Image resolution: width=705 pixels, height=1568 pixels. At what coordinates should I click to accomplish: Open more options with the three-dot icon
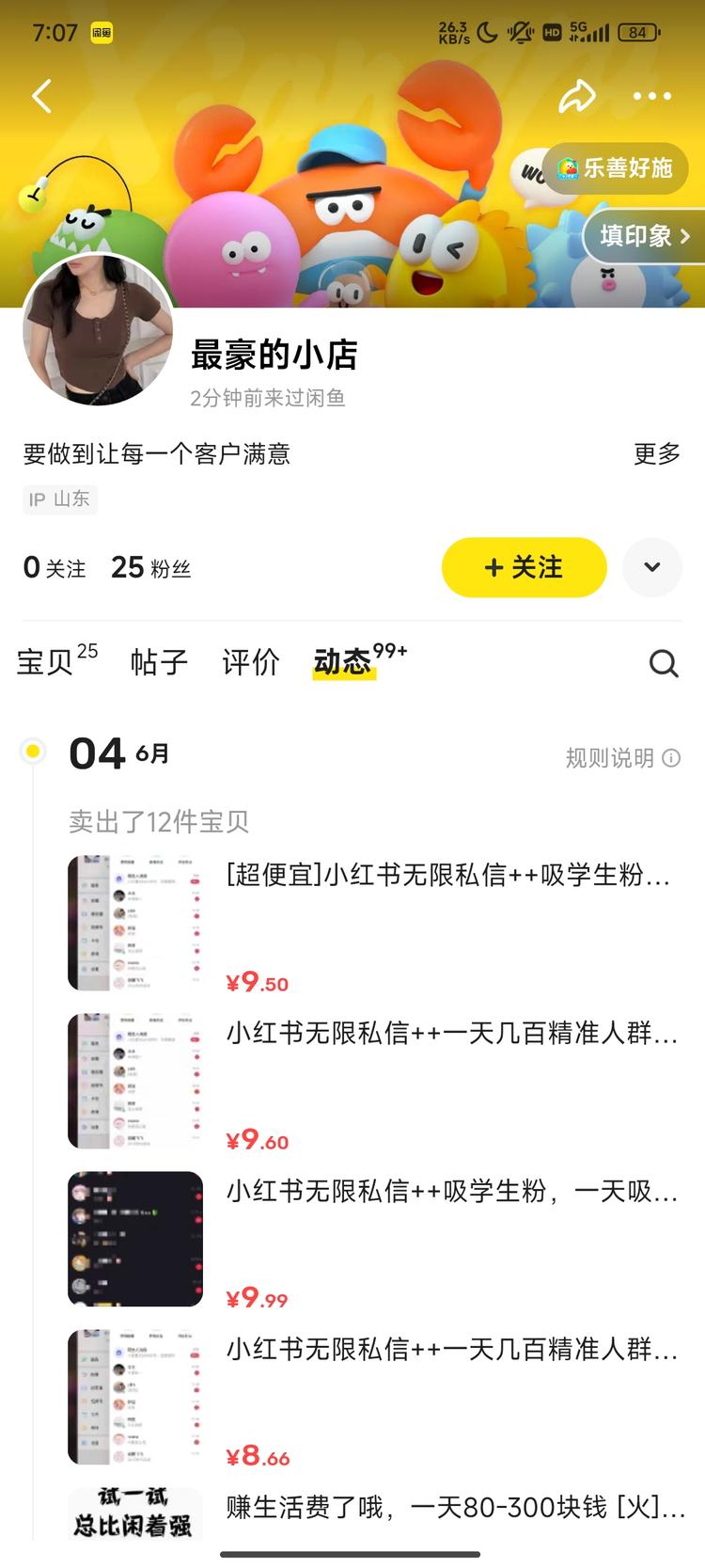tap(650, 96)
